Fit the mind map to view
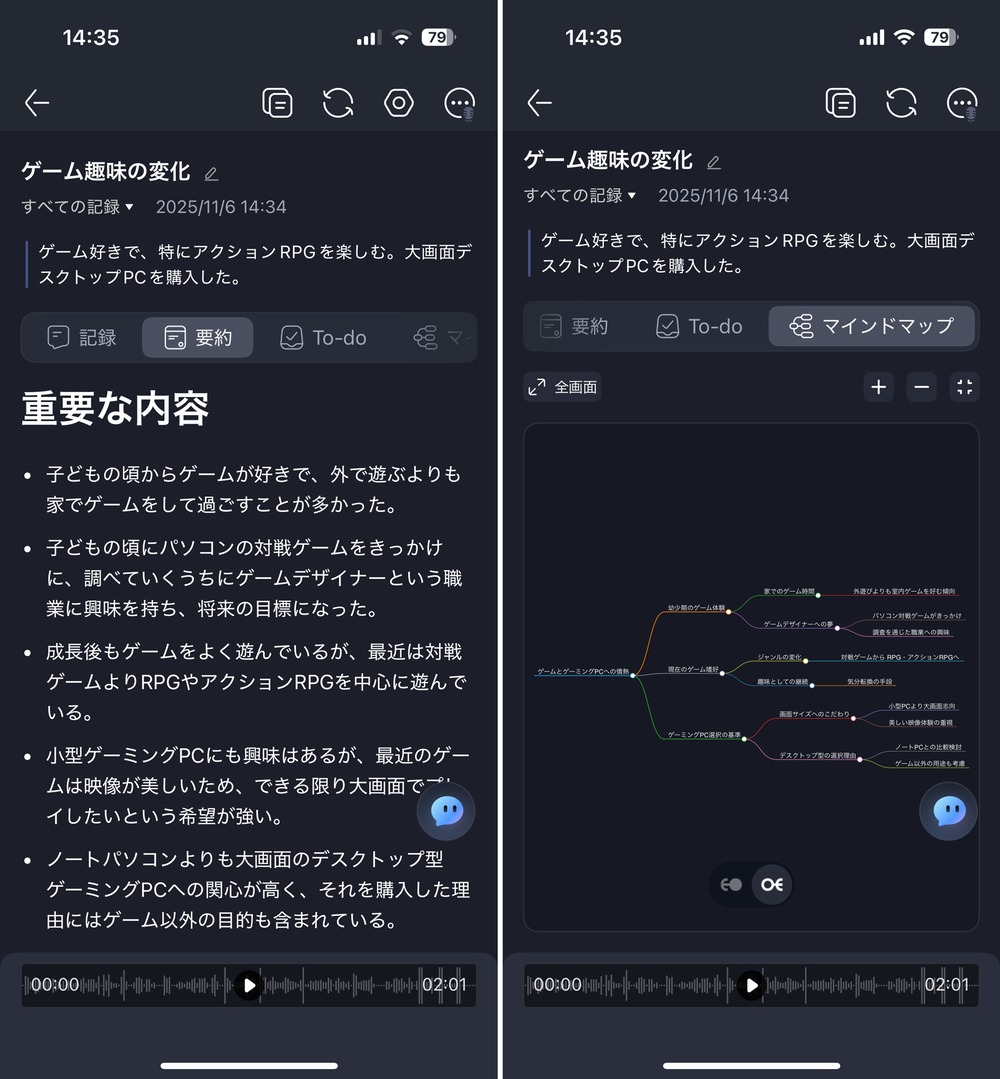This screenshot has width=1000, height=1079. pyautogui.click(x=964, y=387)
